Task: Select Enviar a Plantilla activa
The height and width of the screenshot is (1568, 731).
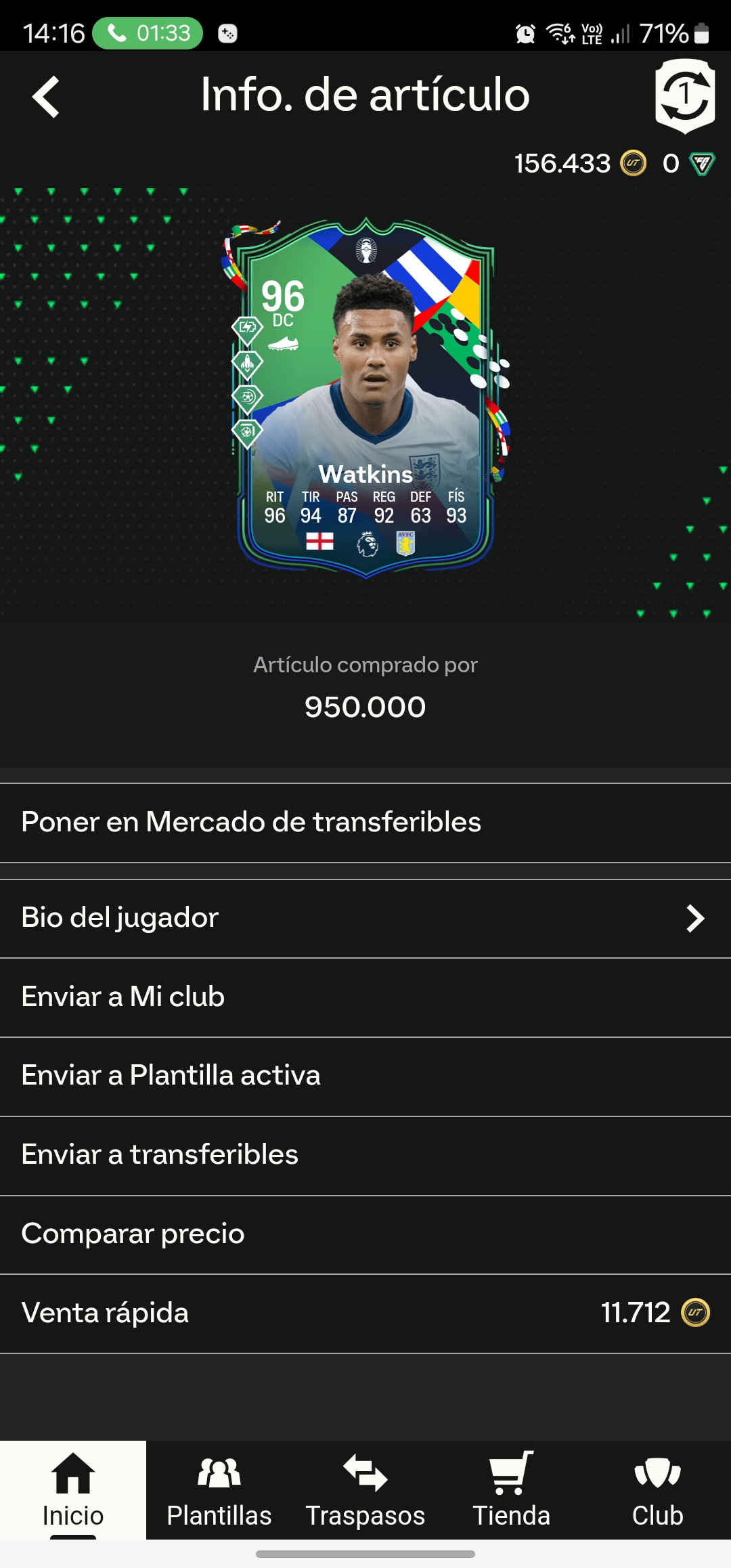Action: [365, 1076]
